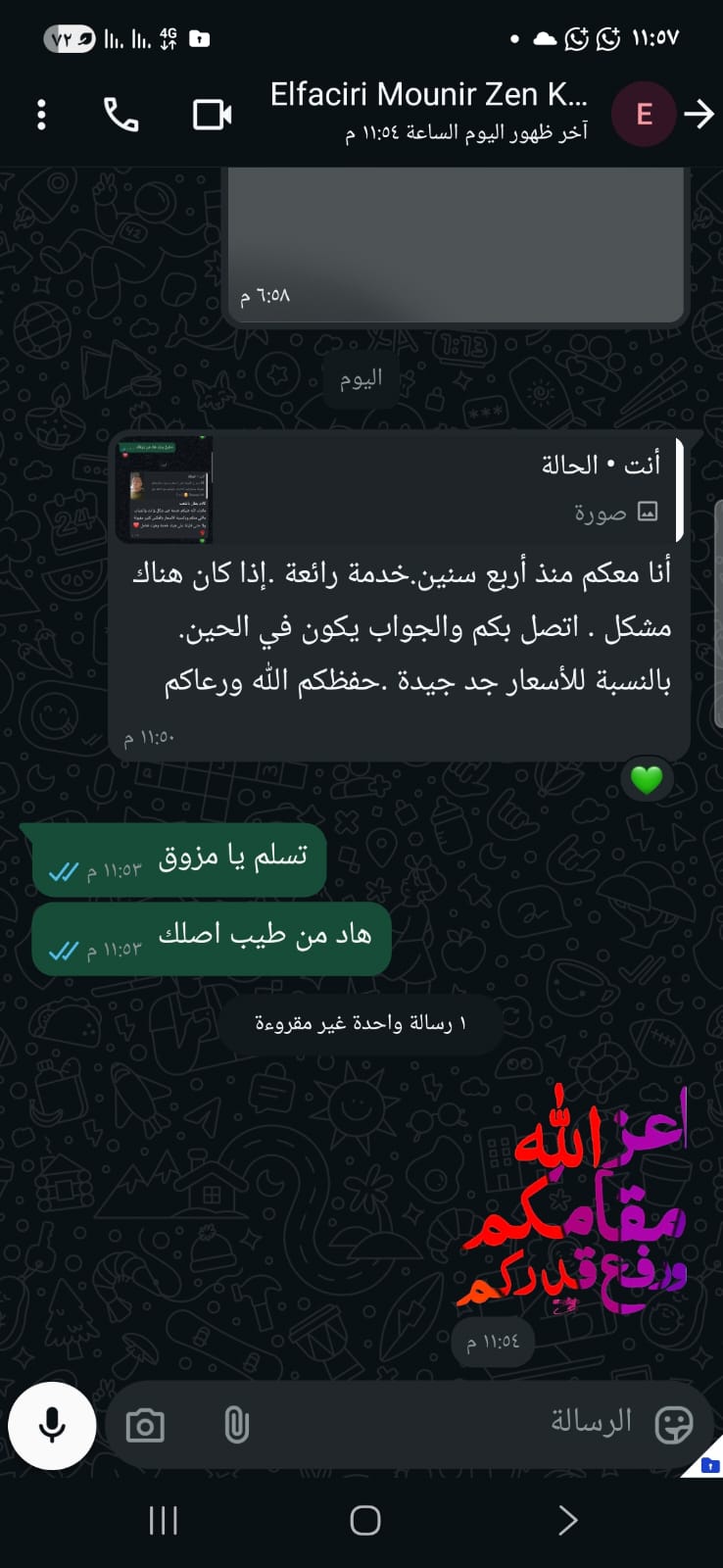This screenshot has width=723, height=1568.
Task: Open the emoji and sticker picker
Action: pyautogui.click(x=674, y=1425)
